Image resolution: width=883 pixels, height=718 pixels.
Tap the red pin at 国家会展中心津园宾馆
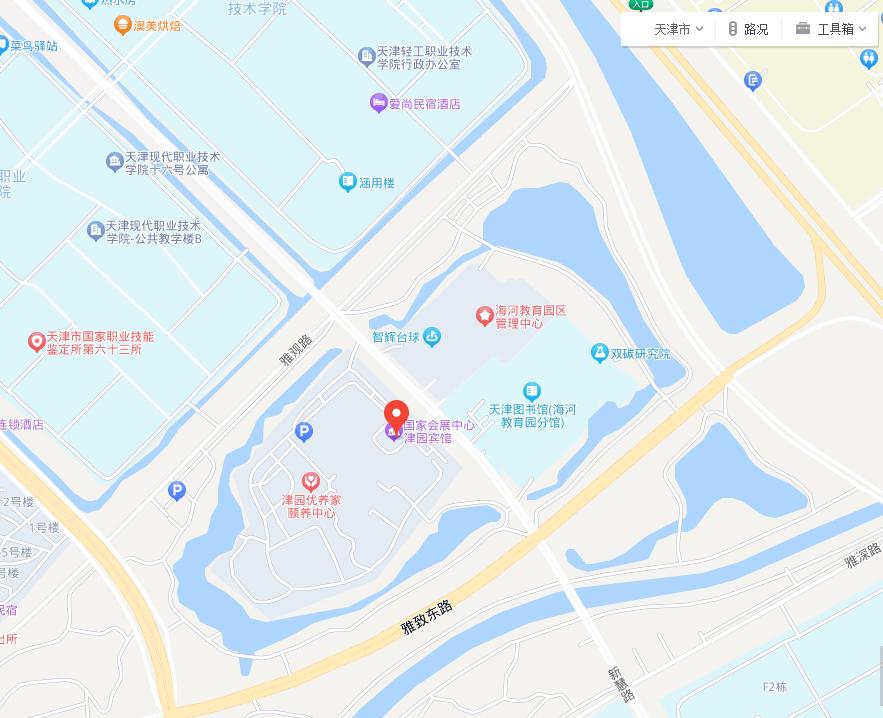(397, 414)
